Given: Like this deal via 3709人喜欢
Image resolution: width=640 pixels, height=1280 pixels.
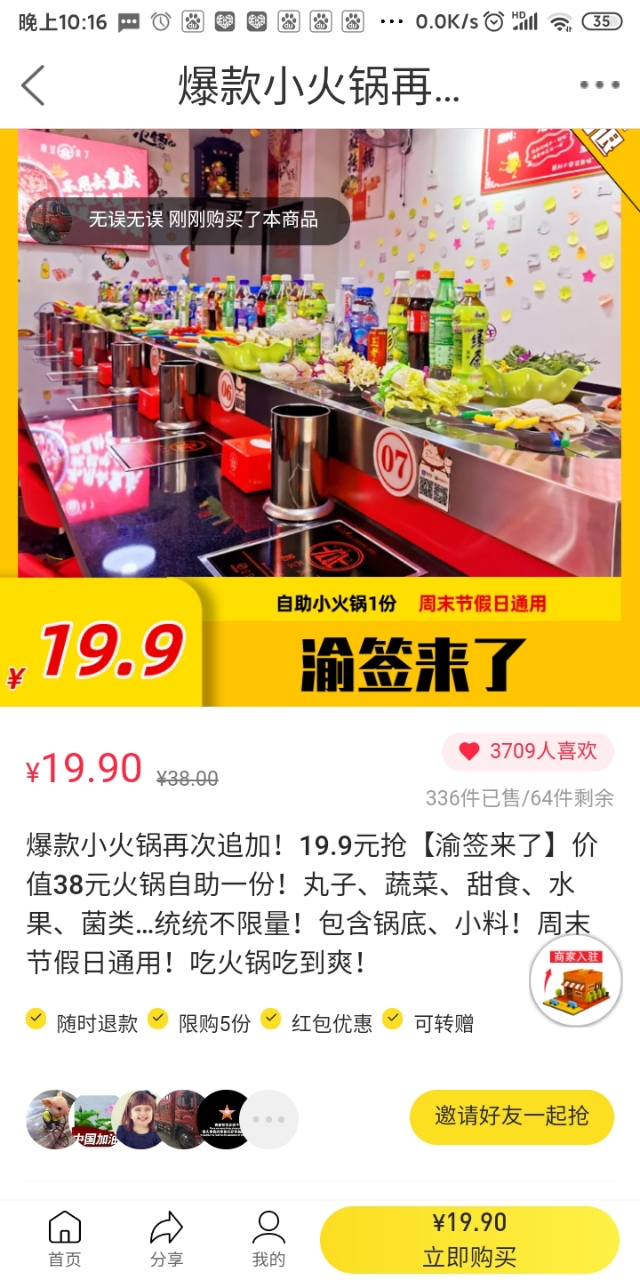Looking at the screenshot, I should point(528,752).
